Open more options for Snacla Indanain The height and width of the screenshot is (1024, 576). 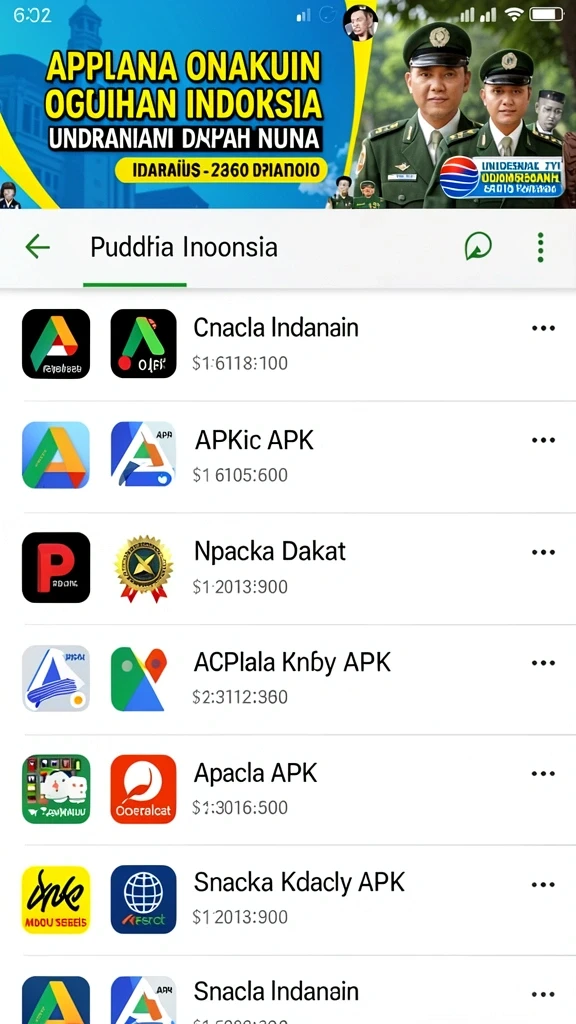[x=543, y=995]
